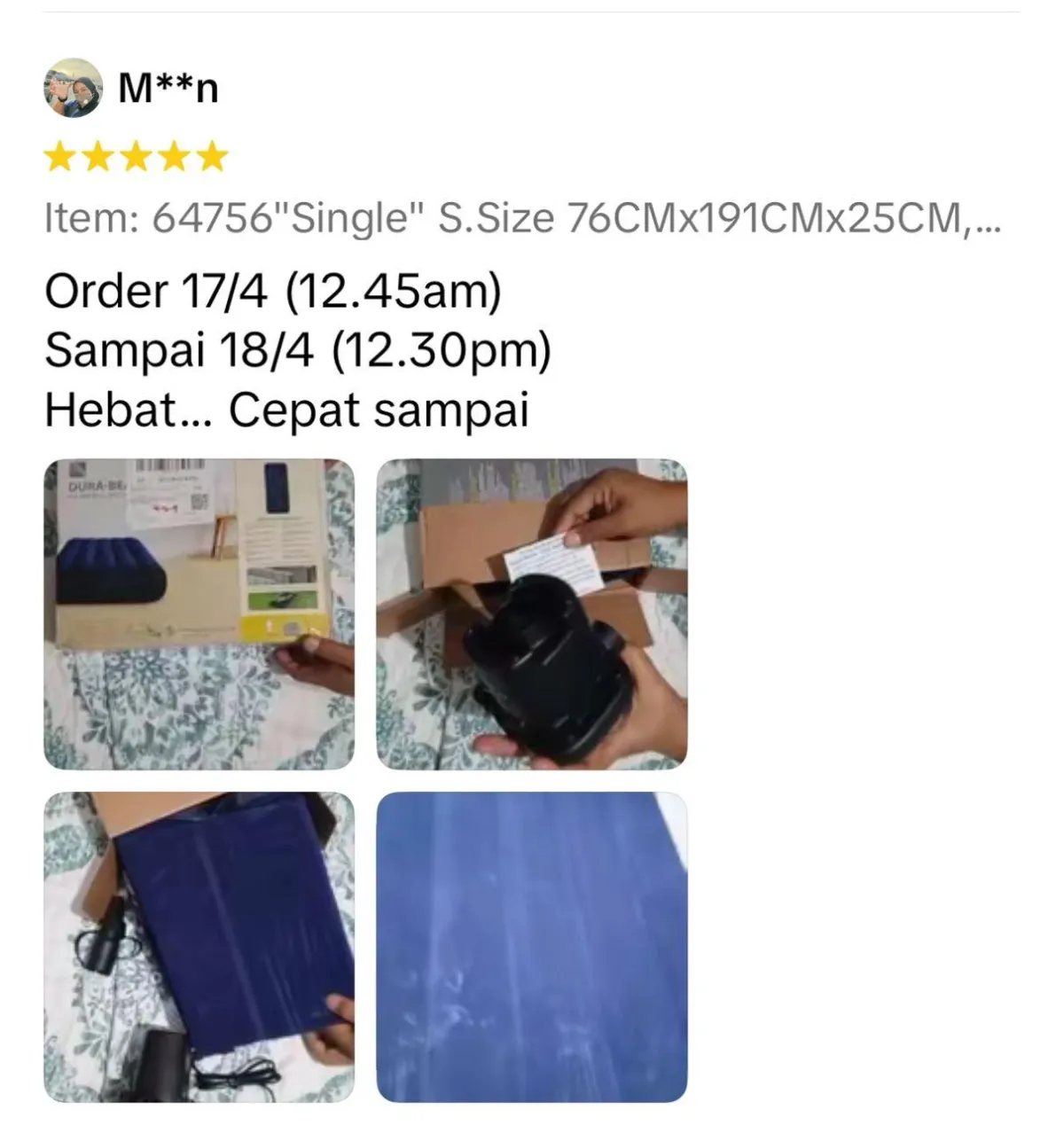Open photo of folded navy mattress in box
Screen dimensions: 1064x1125
tap(199, 946)
